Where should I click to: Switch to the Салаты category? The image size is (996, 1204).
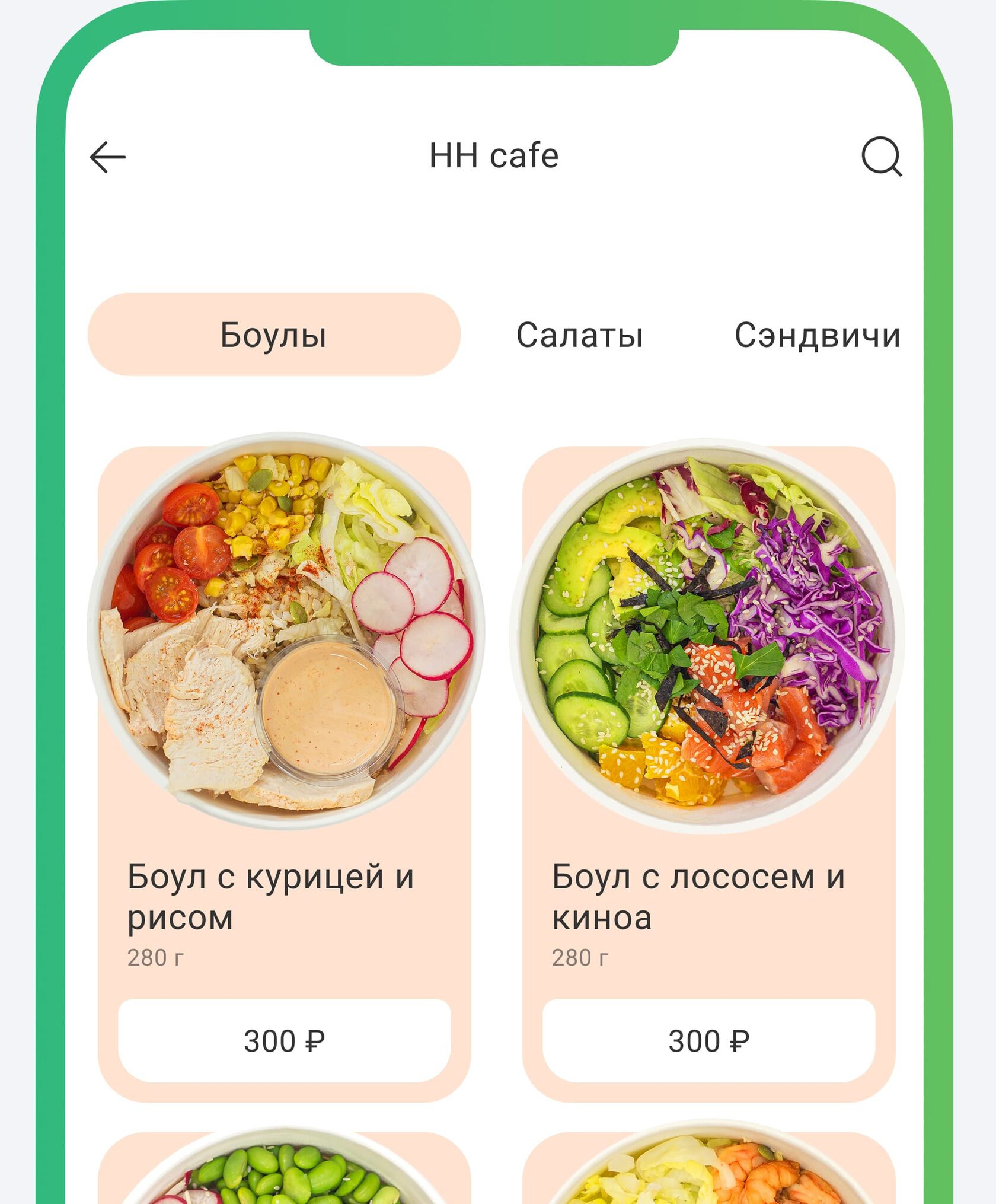coord(579,335)
